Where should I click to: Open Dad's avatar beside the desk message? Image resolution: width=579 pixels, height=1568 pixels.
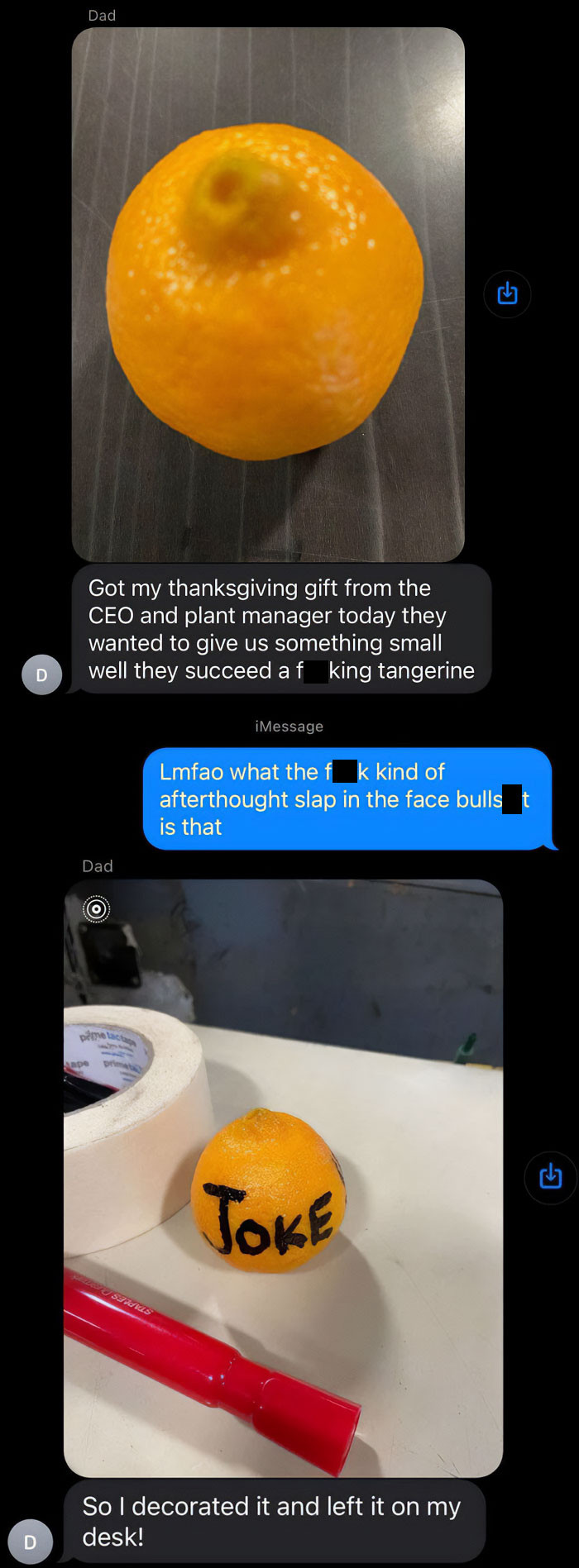click(31, 1542)
